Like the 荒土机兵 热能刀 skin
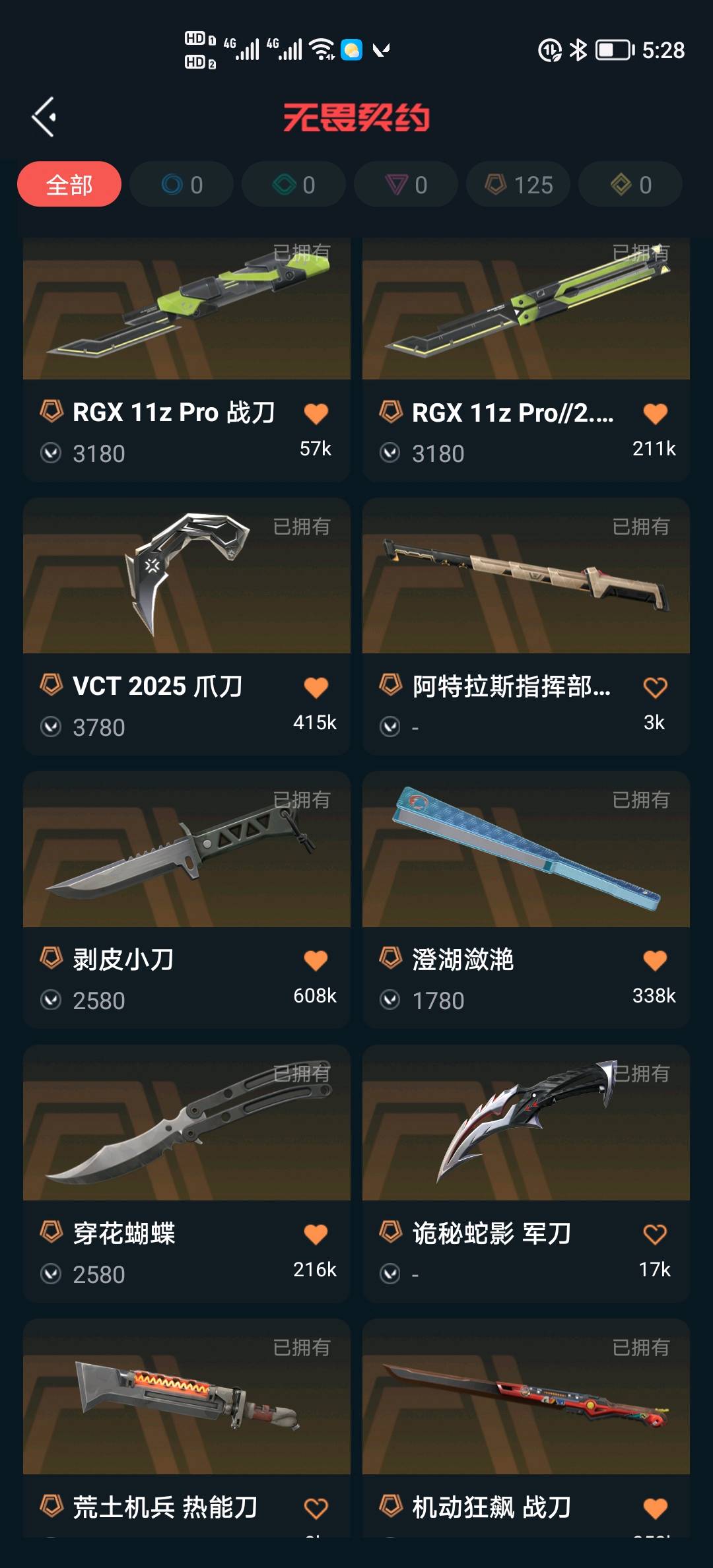This screenshot has width=713, height=1568. (x=316, y=1508)
